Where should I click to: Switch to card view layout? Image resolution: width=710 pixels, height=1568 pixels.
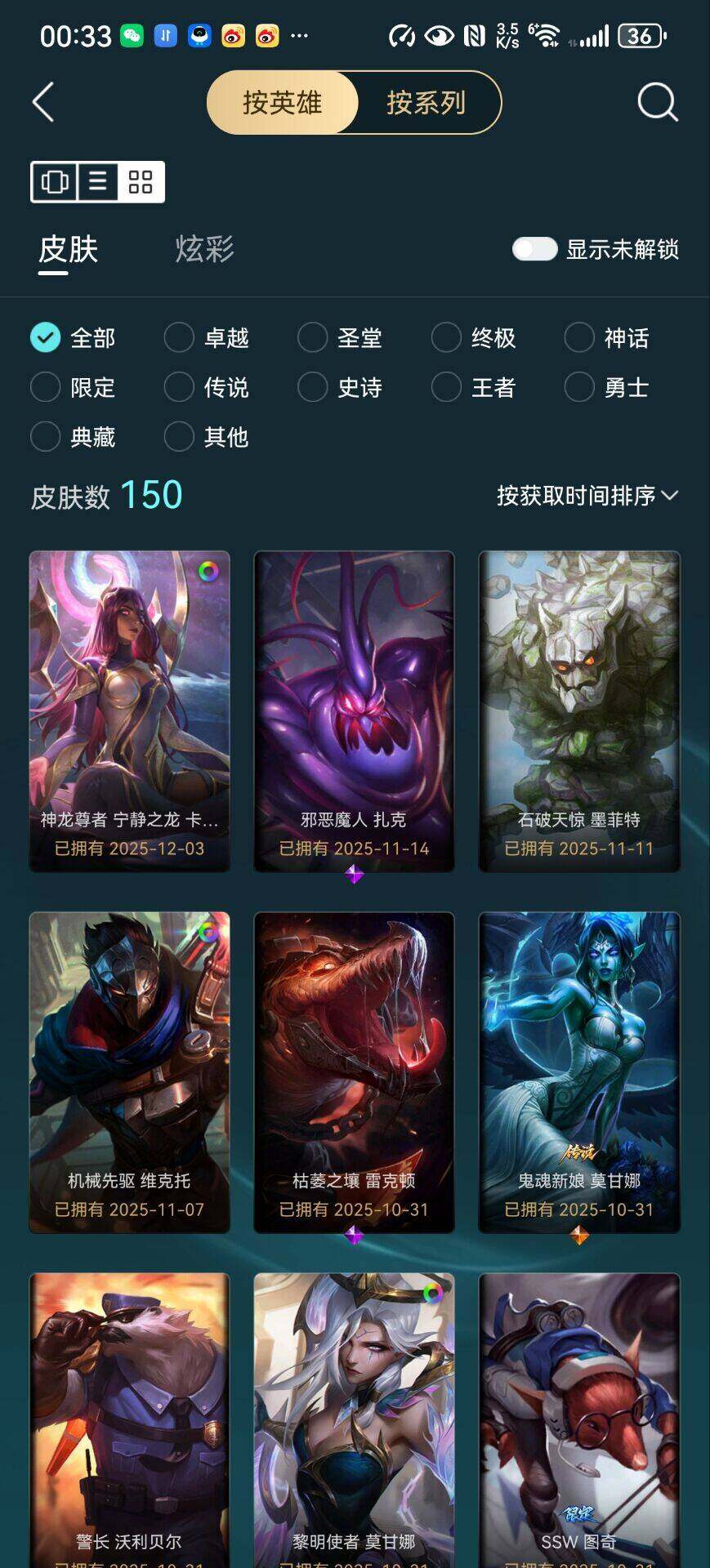coord(55,181)
